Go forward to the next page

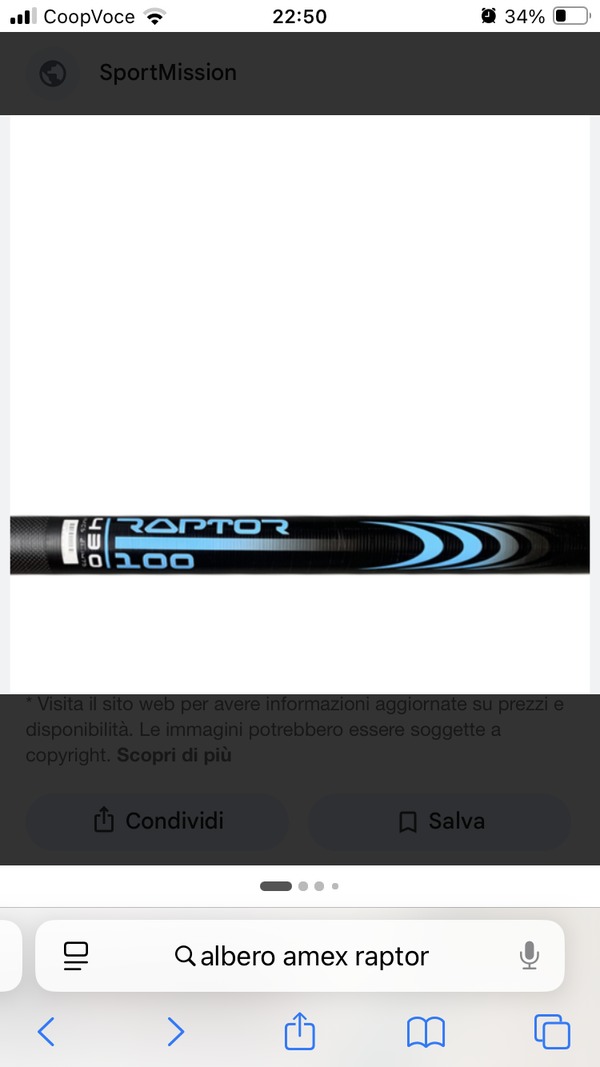click(176, 1032)
